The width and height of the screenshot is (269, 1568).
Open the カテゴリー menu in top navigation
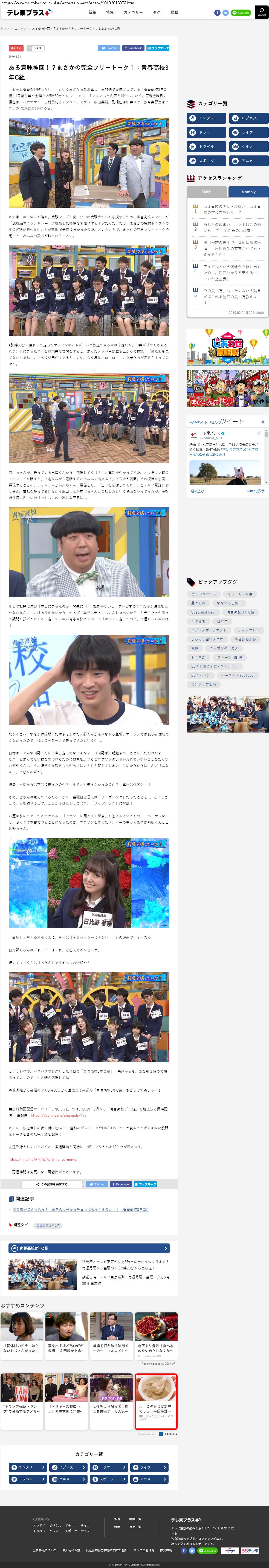(133, 12)
